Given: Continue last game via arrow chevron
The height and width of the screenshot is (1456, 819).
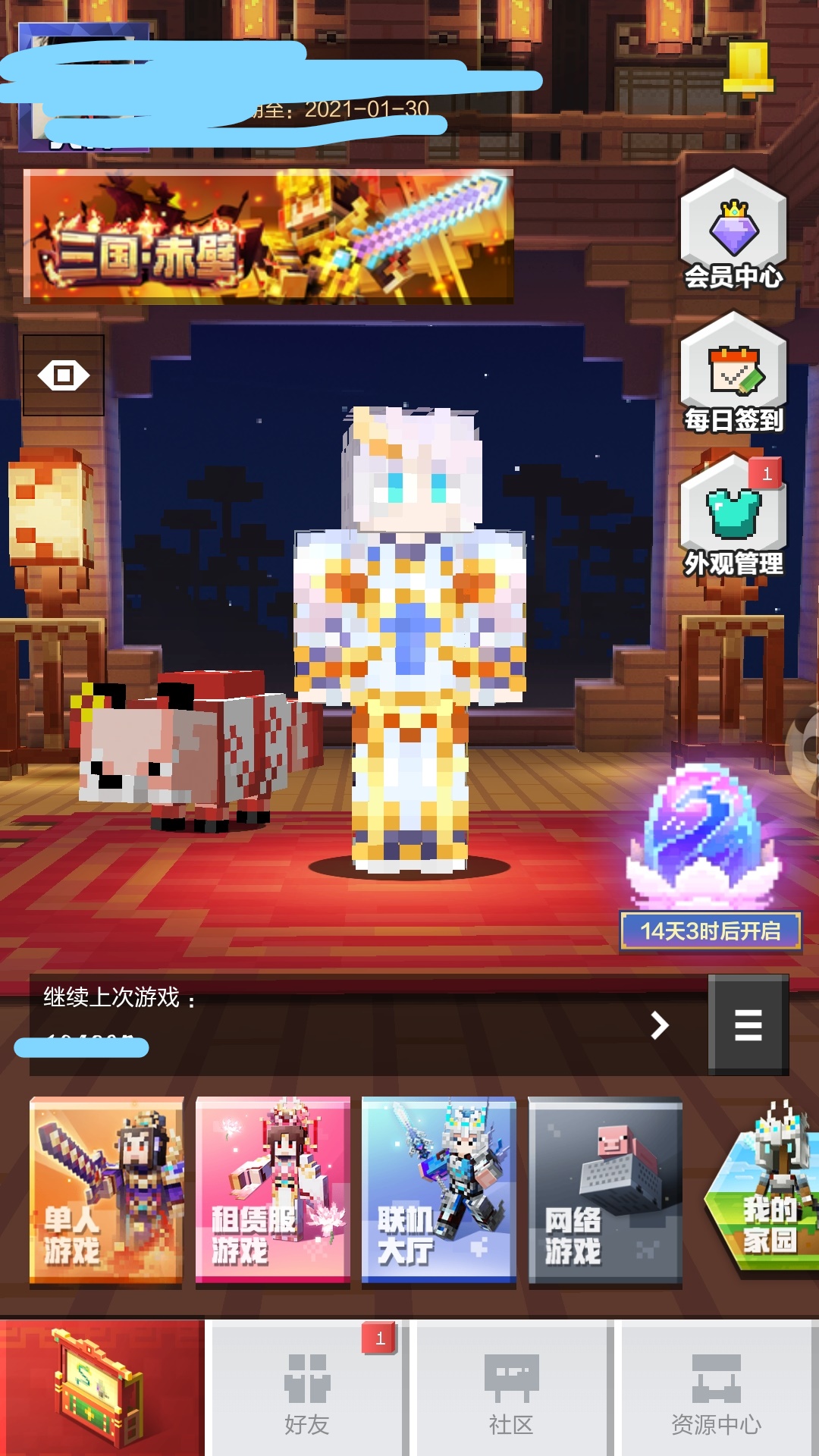Looking at the screenshot, I should [660, 1025].
